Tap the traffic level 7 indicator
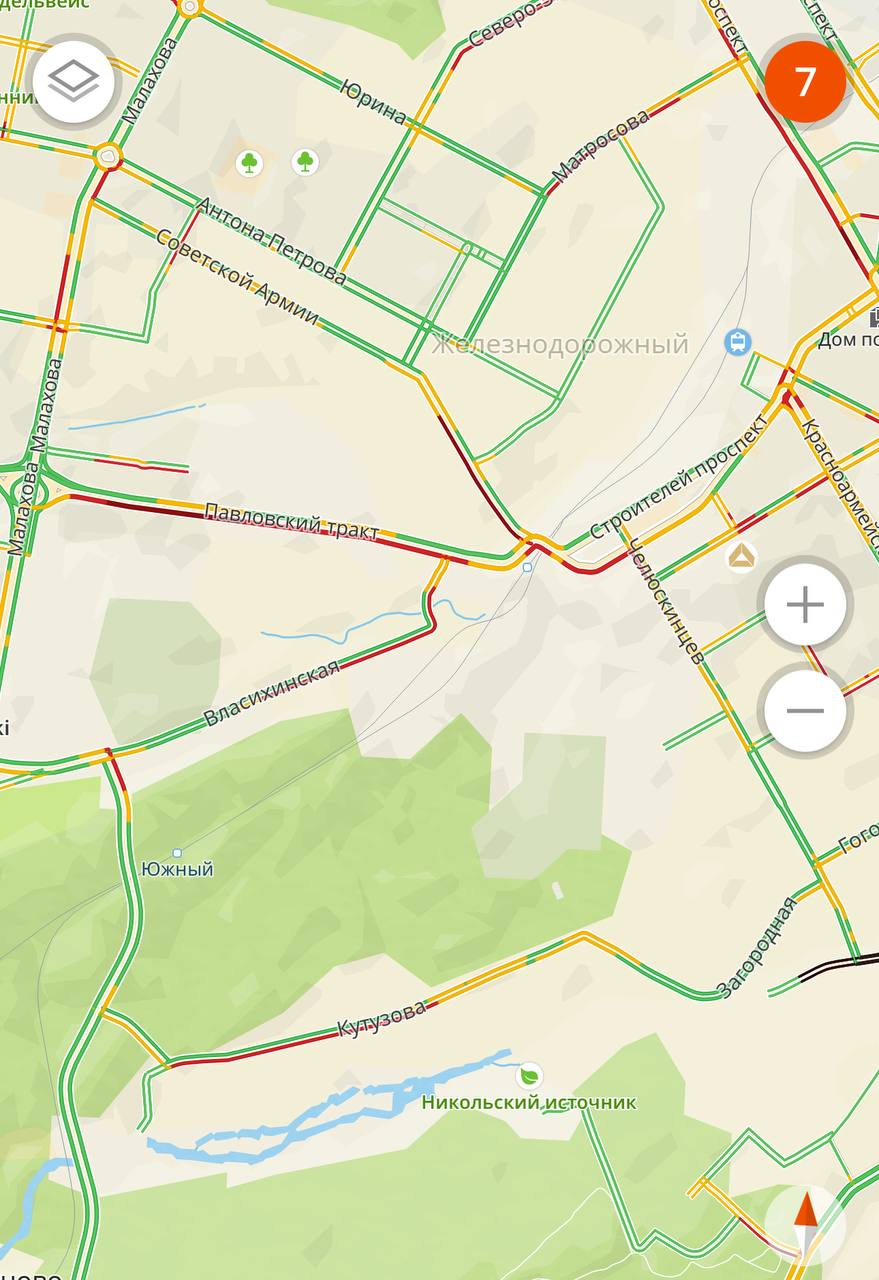Image resolution: width=879 pixels, height=1280 pixels. click(x=805, y=82)
